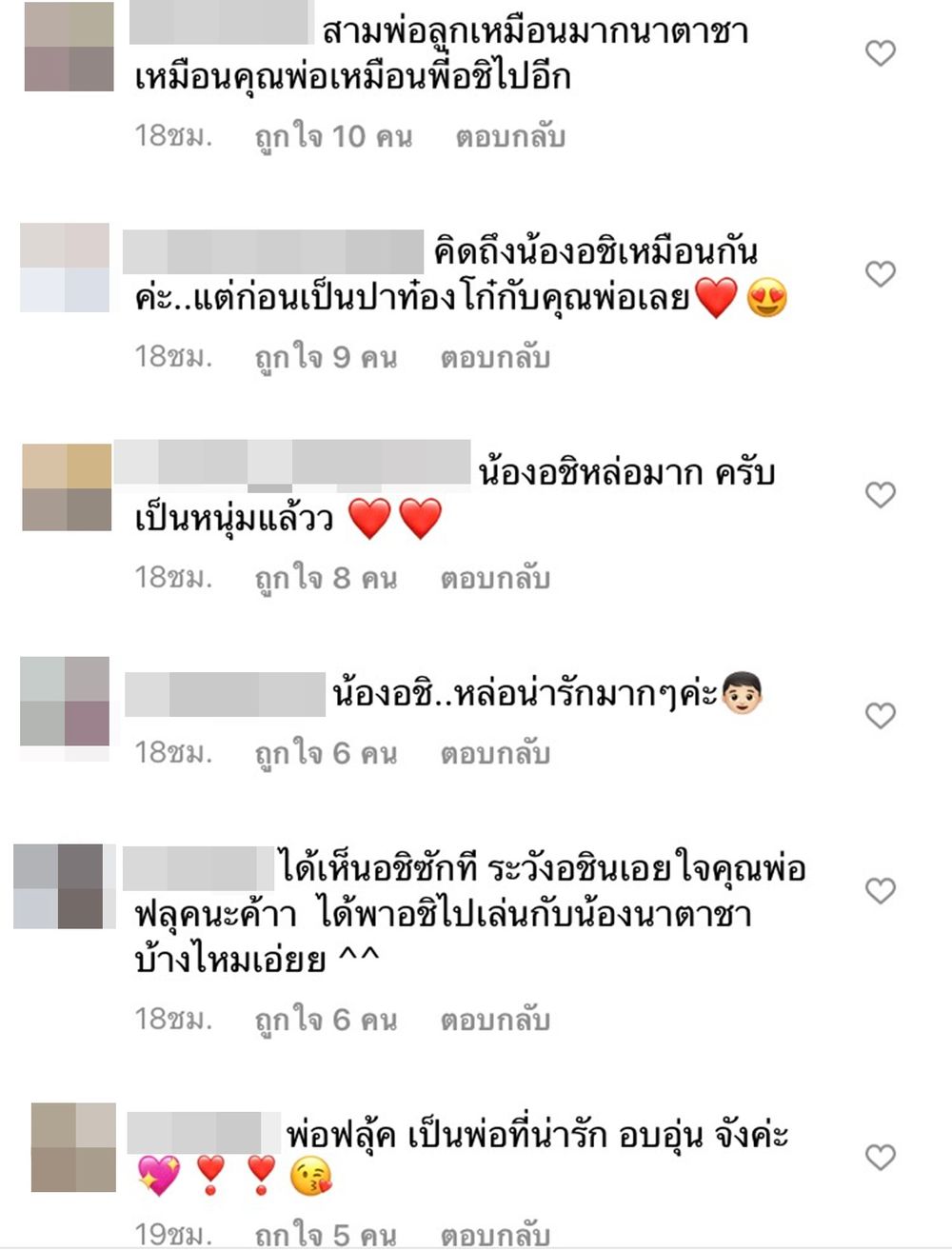Image resolution: width=952 pixels, height=1250 pixels.
Task: Like the comment starting 'สามพ่อลูกเหมือนมาก'
Action: (x=881, y=53)
